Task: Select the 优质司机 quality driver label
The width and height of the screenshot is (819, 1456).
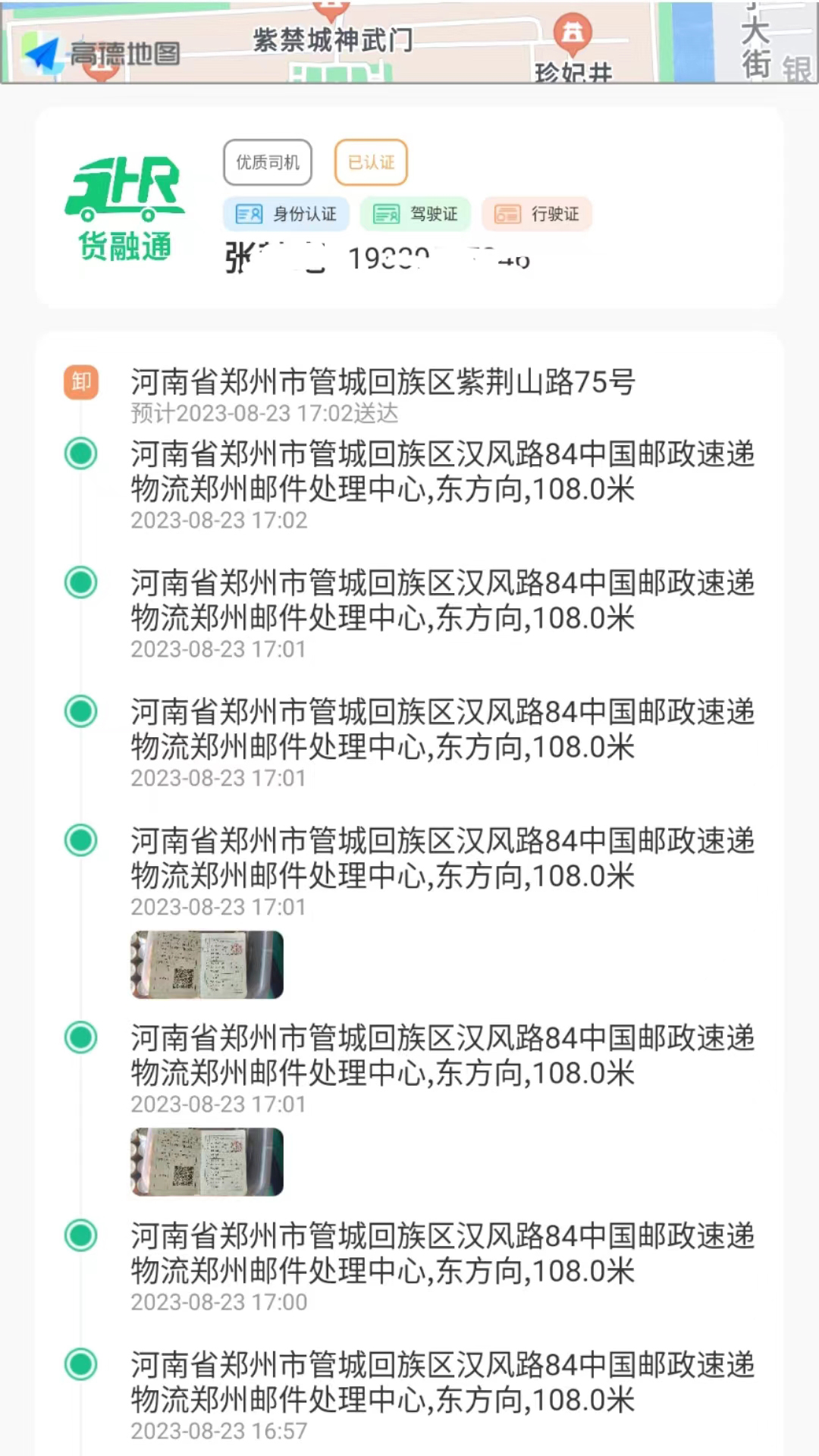Action: (267, 162)
